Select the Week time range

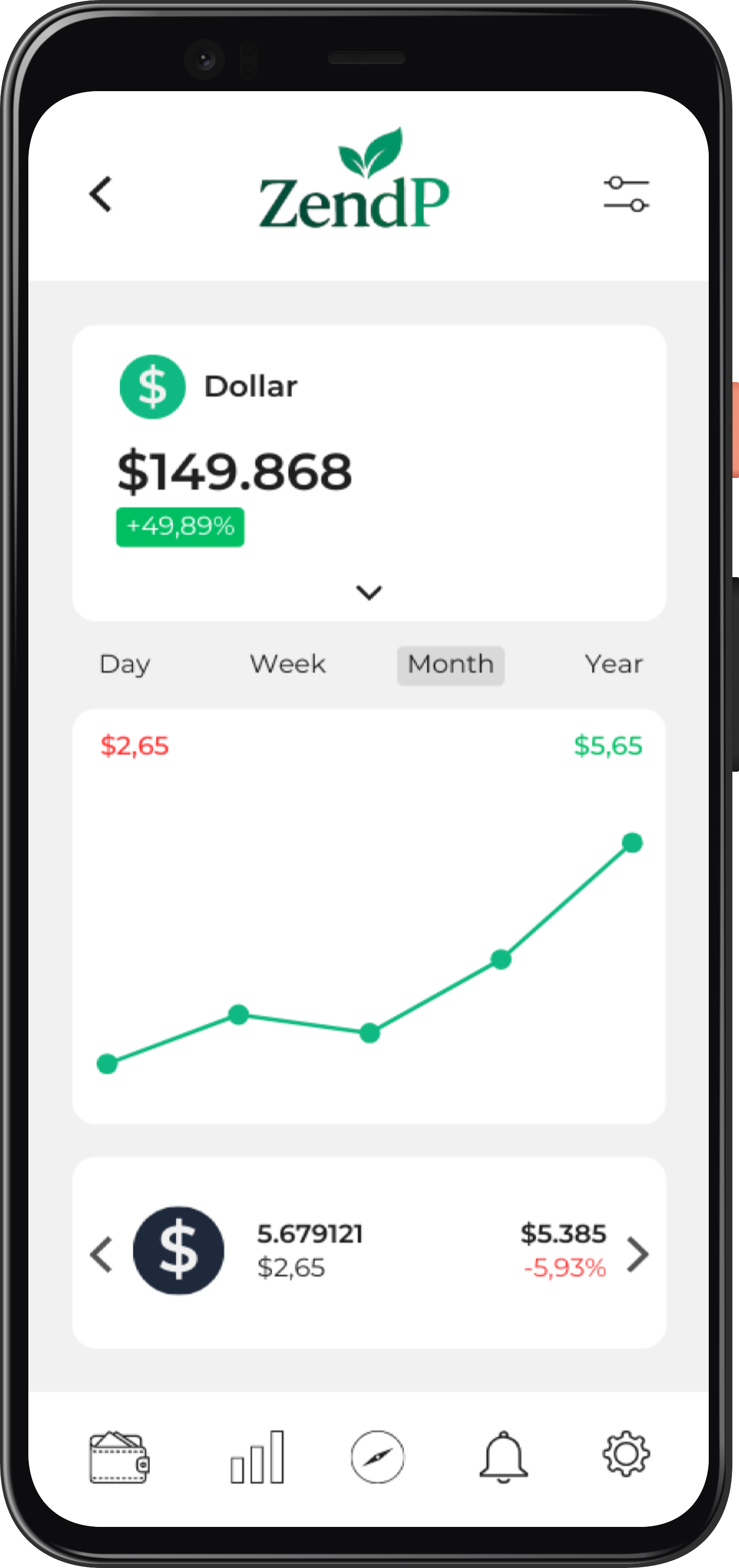click(x=287, y=664)
